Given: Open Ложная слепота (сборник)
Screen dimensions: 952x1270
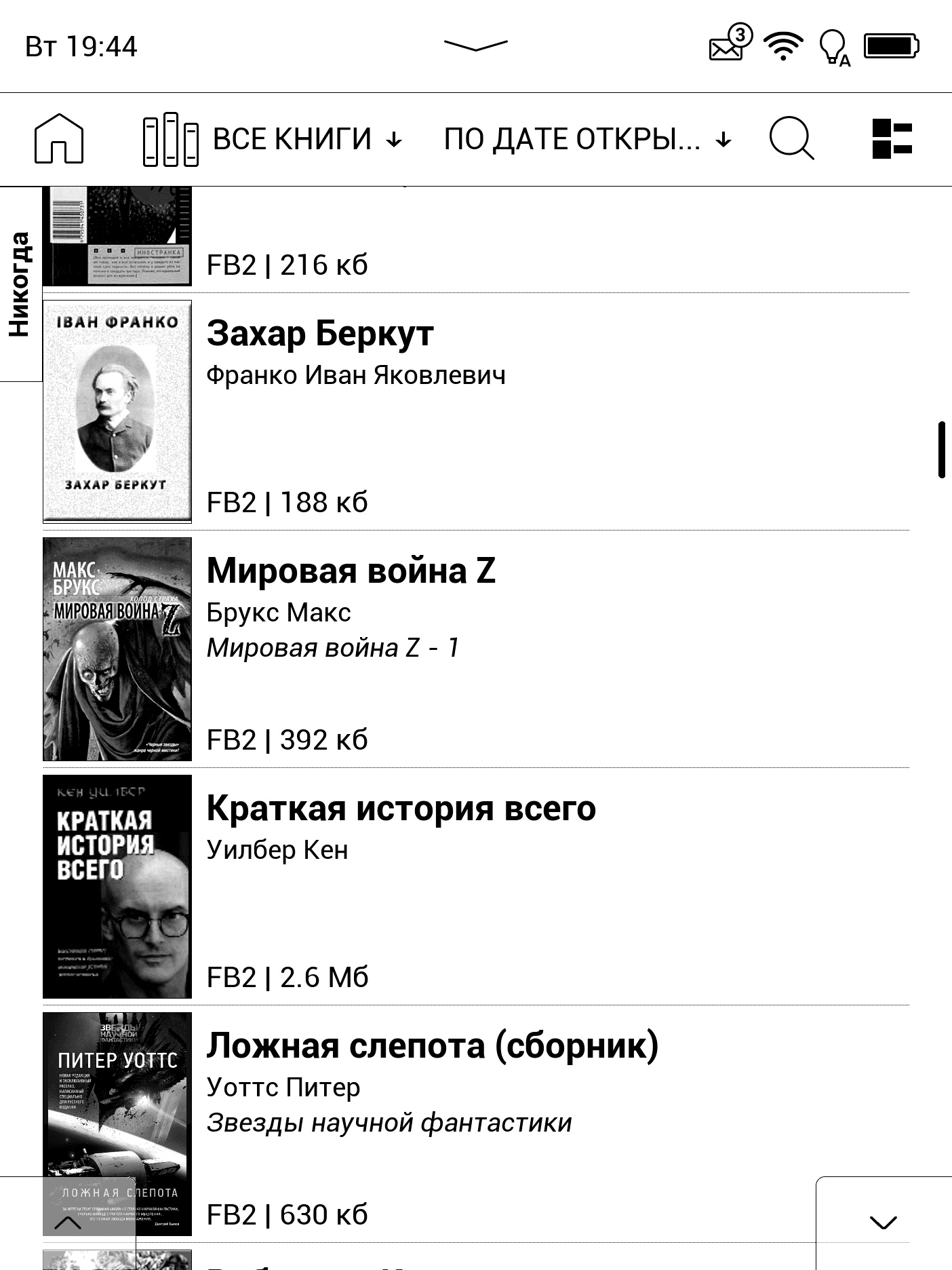Looking at the screenshot, I should click(x=432, y=1045).
